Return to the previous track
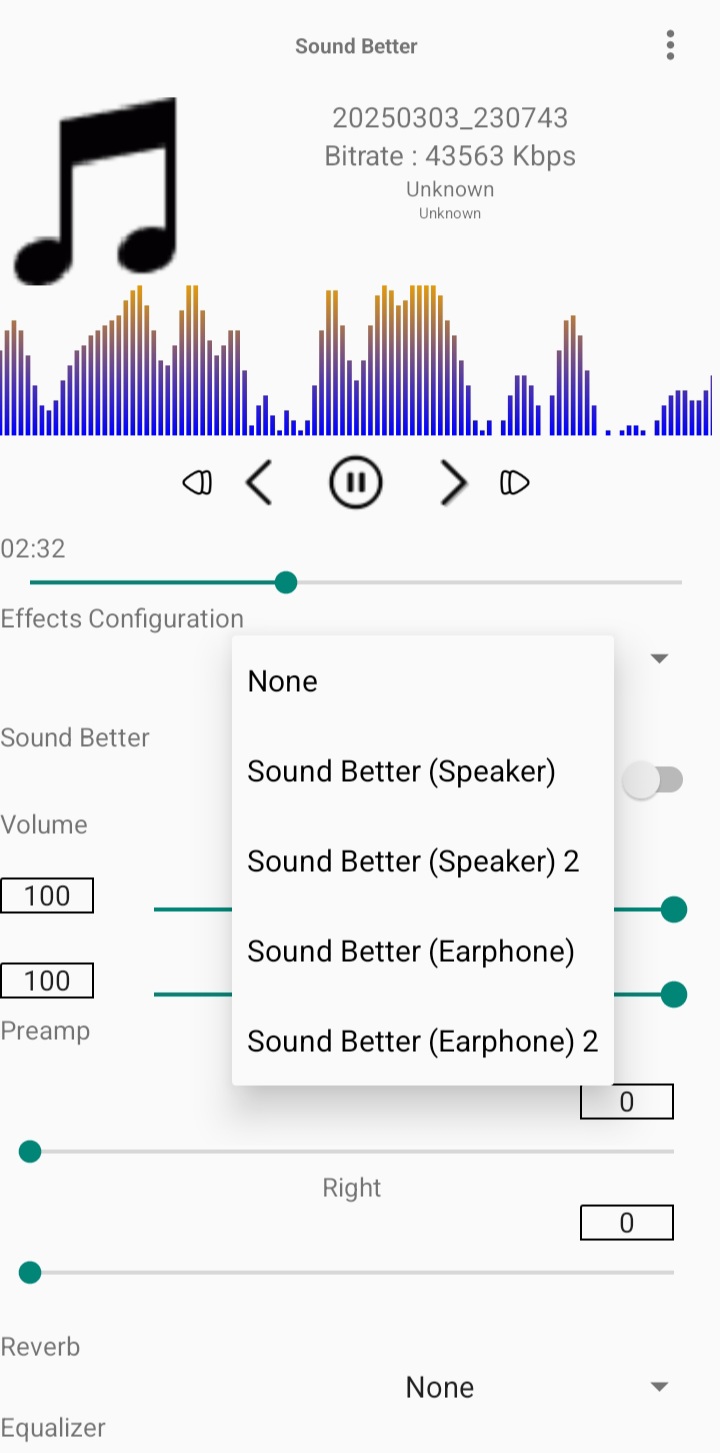The height and width of the screenshot is (1453, 720). pyautogui.click(x=258, y=482)
